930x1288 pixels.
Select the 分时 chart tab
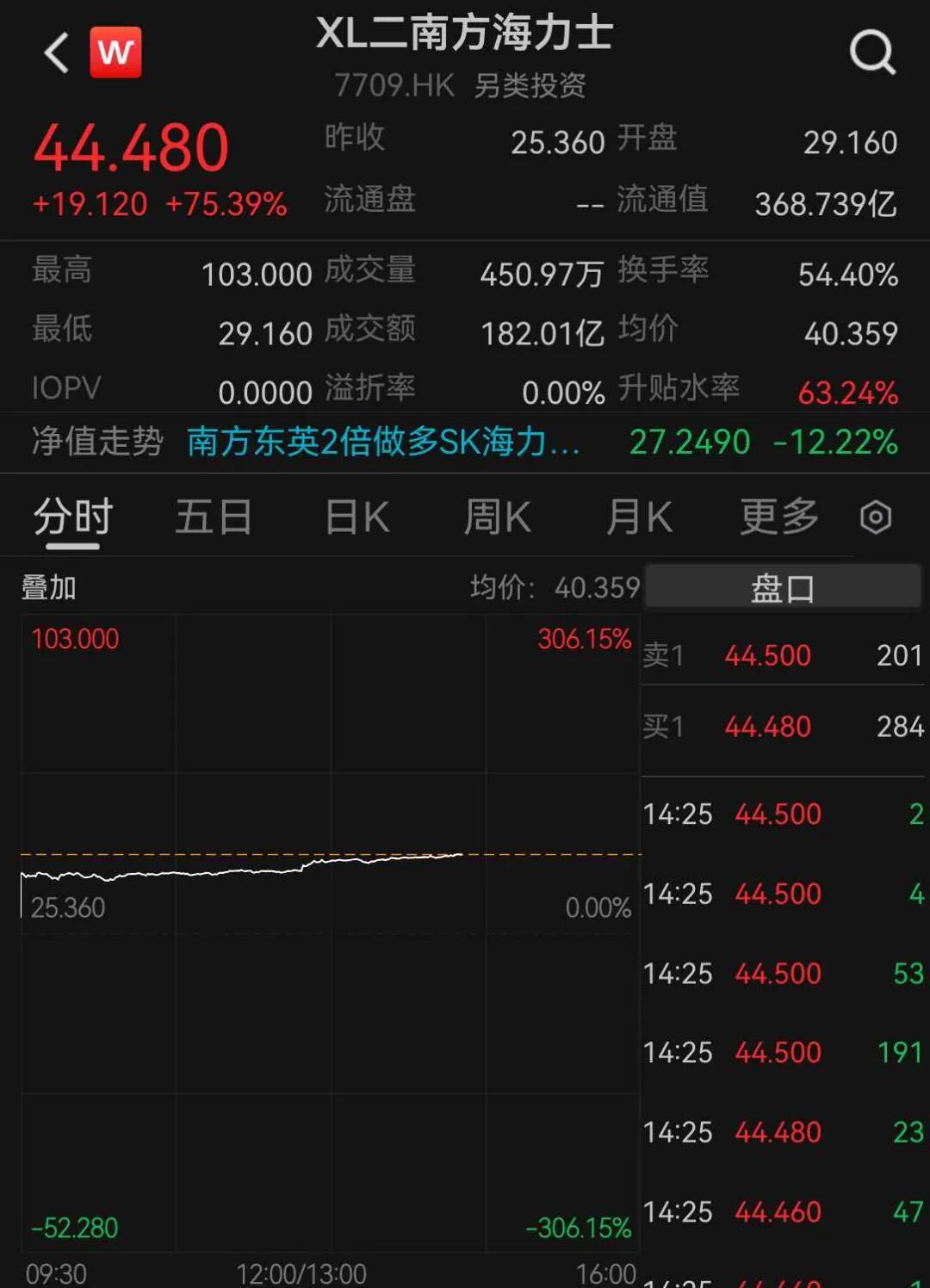pyautogui.click(x=73, y=517)
